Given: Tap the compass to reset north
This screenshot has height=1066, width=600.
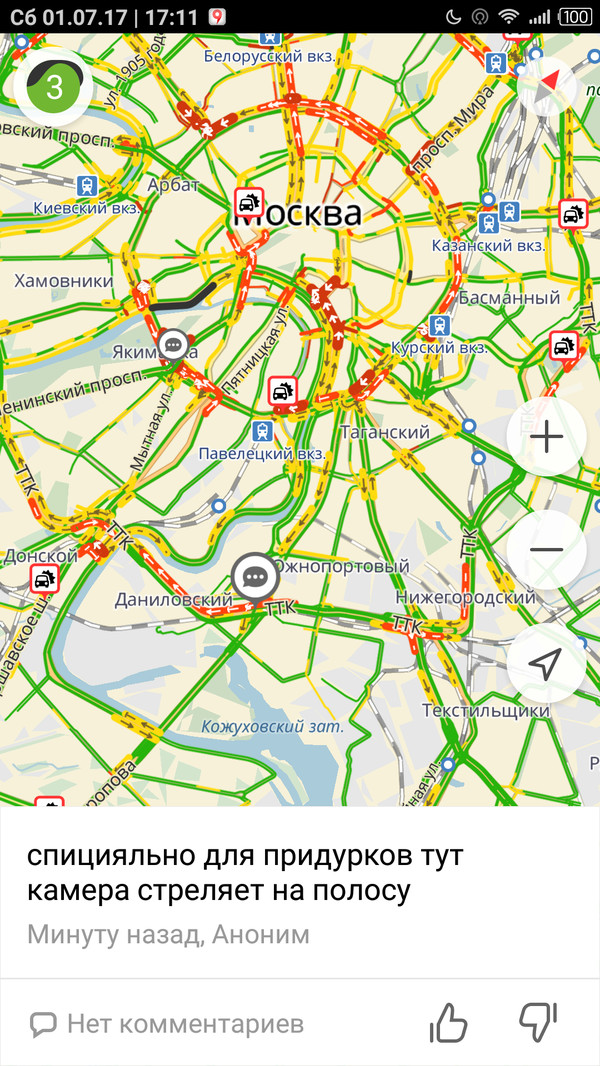Looking at the screenshot, I should pos(547,87).
